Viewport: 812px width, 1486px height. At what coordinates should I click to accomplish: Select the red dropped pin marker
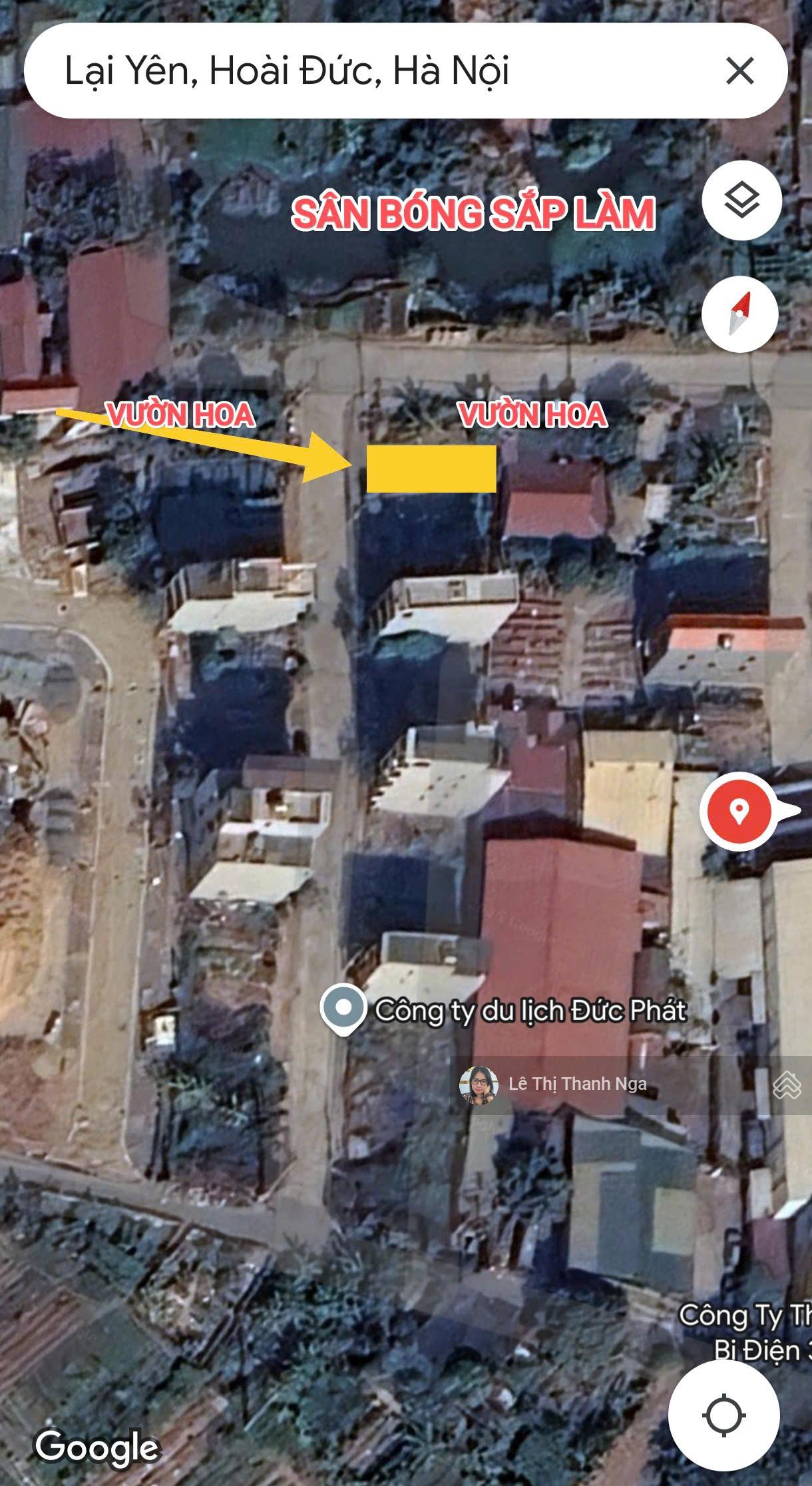(x=739, y=811)
